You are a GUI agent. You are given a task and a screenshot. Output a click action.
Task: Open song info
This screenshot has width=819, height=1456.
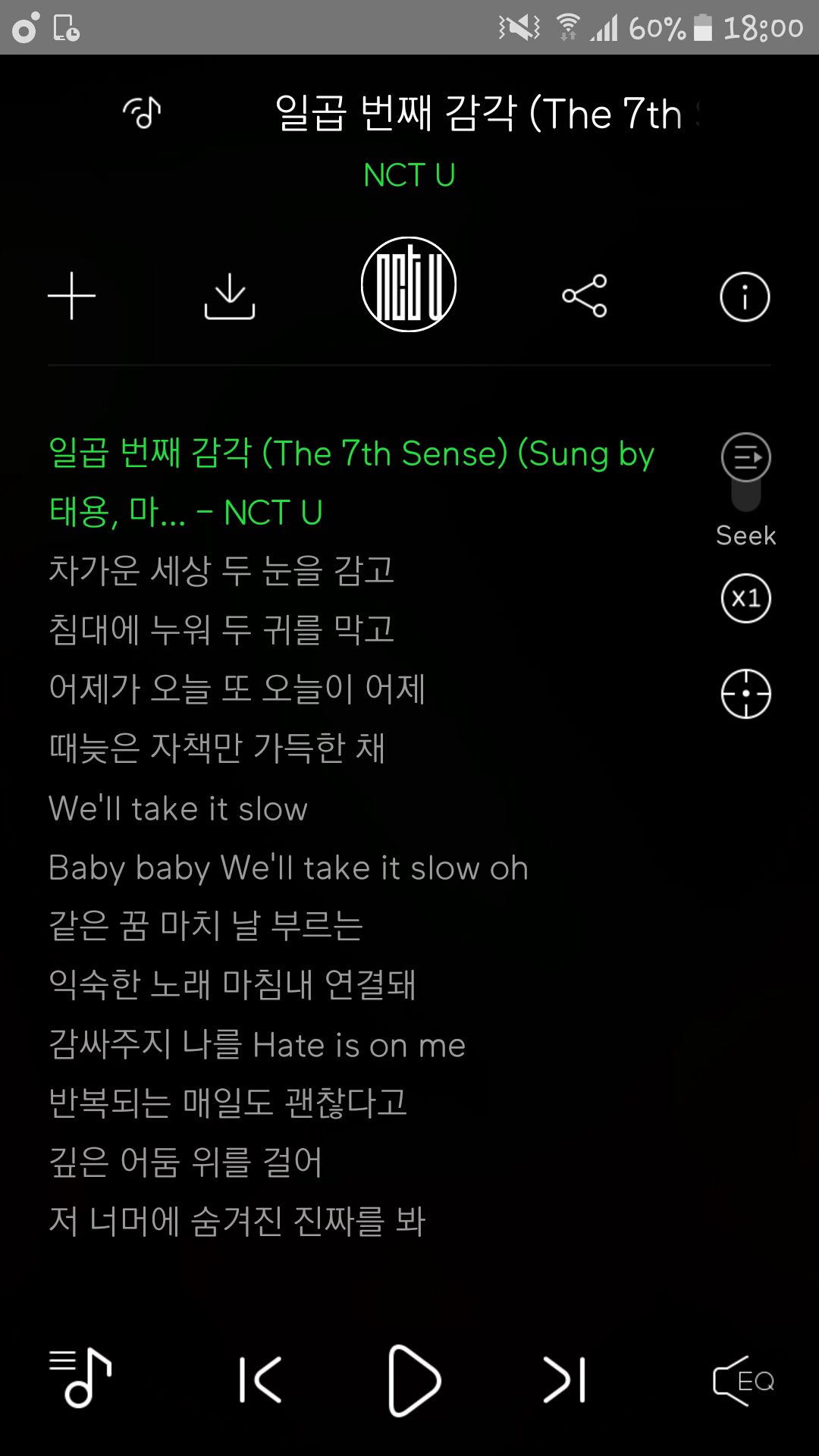[x=745, y=297]
